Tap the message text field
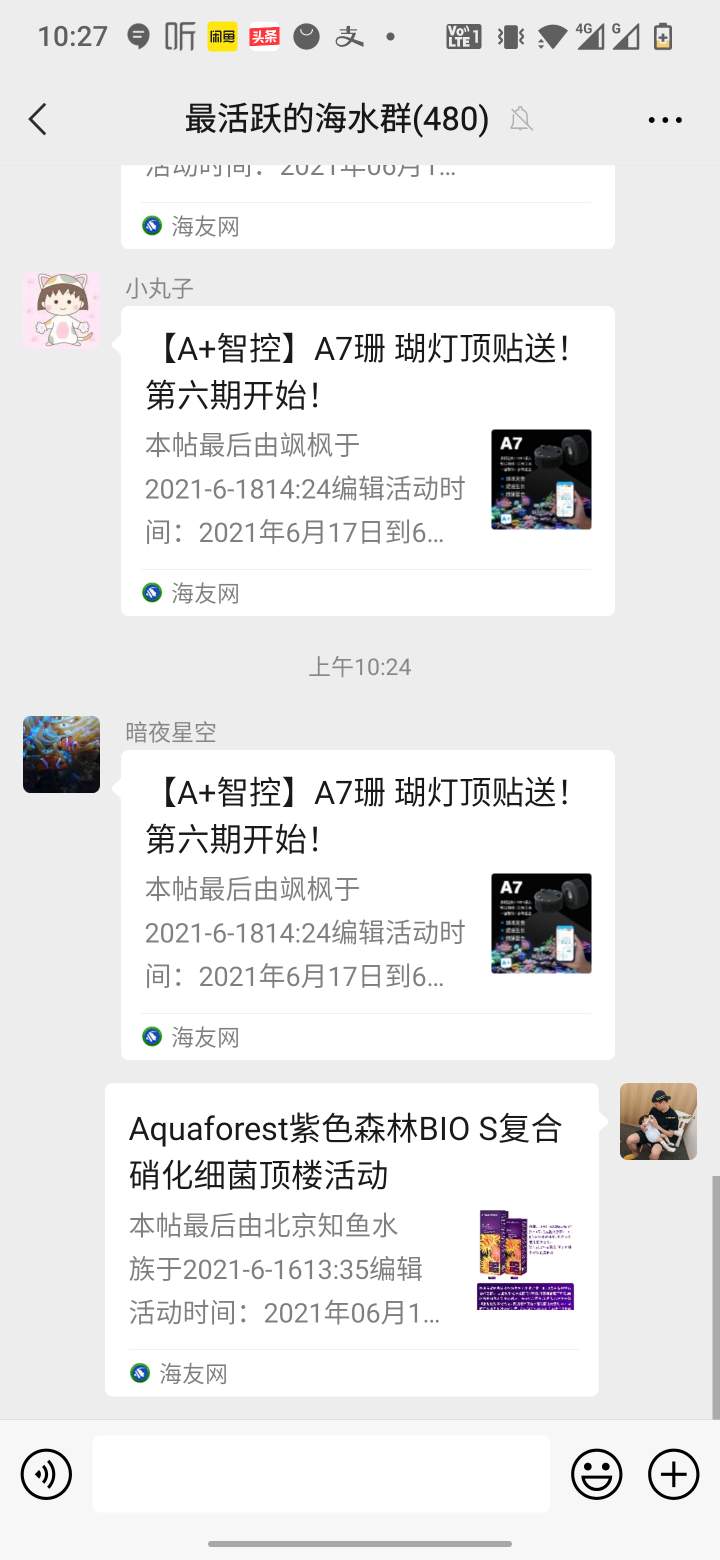 pyautogui.click(x=321, y=1474)
